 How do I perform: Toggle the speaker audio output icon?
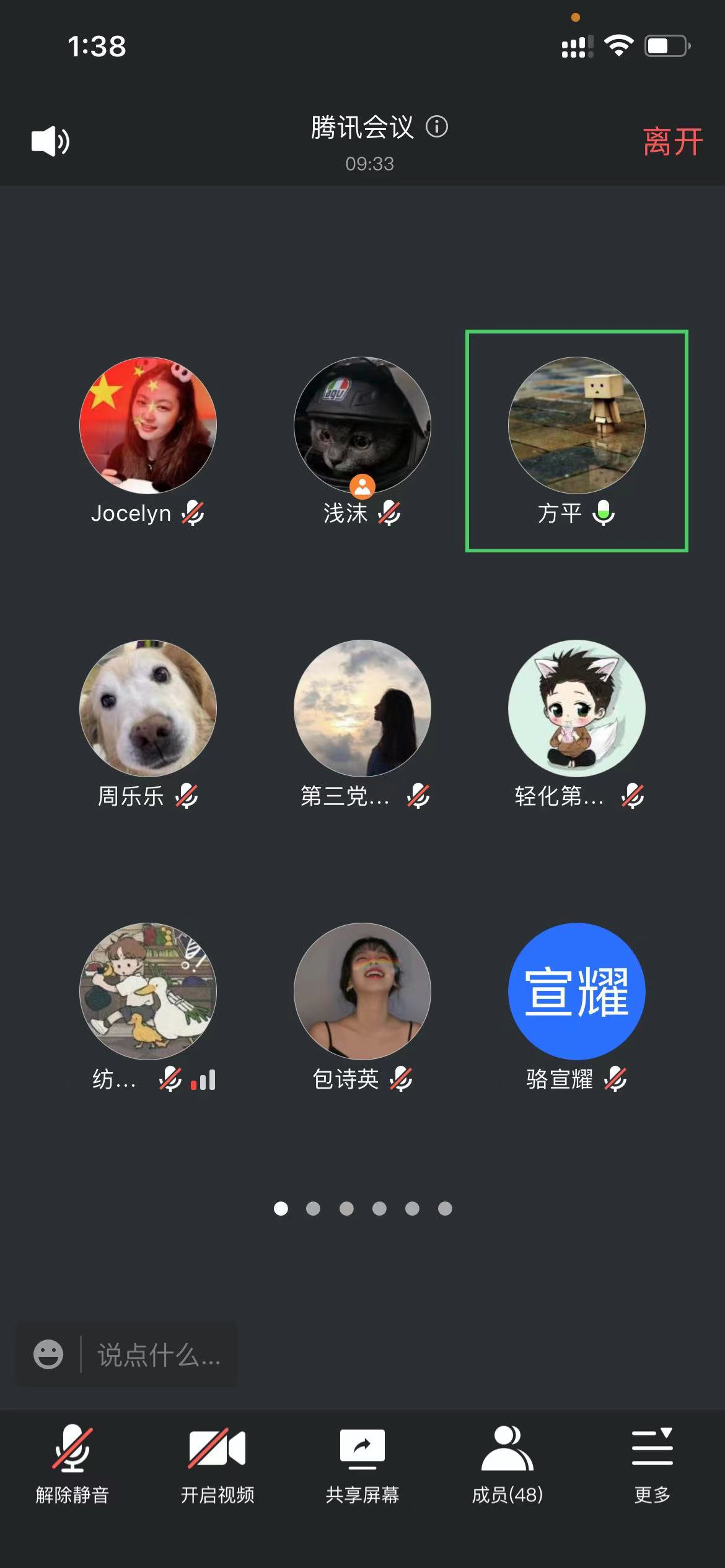pyautogui.click(x=50, y=141)
